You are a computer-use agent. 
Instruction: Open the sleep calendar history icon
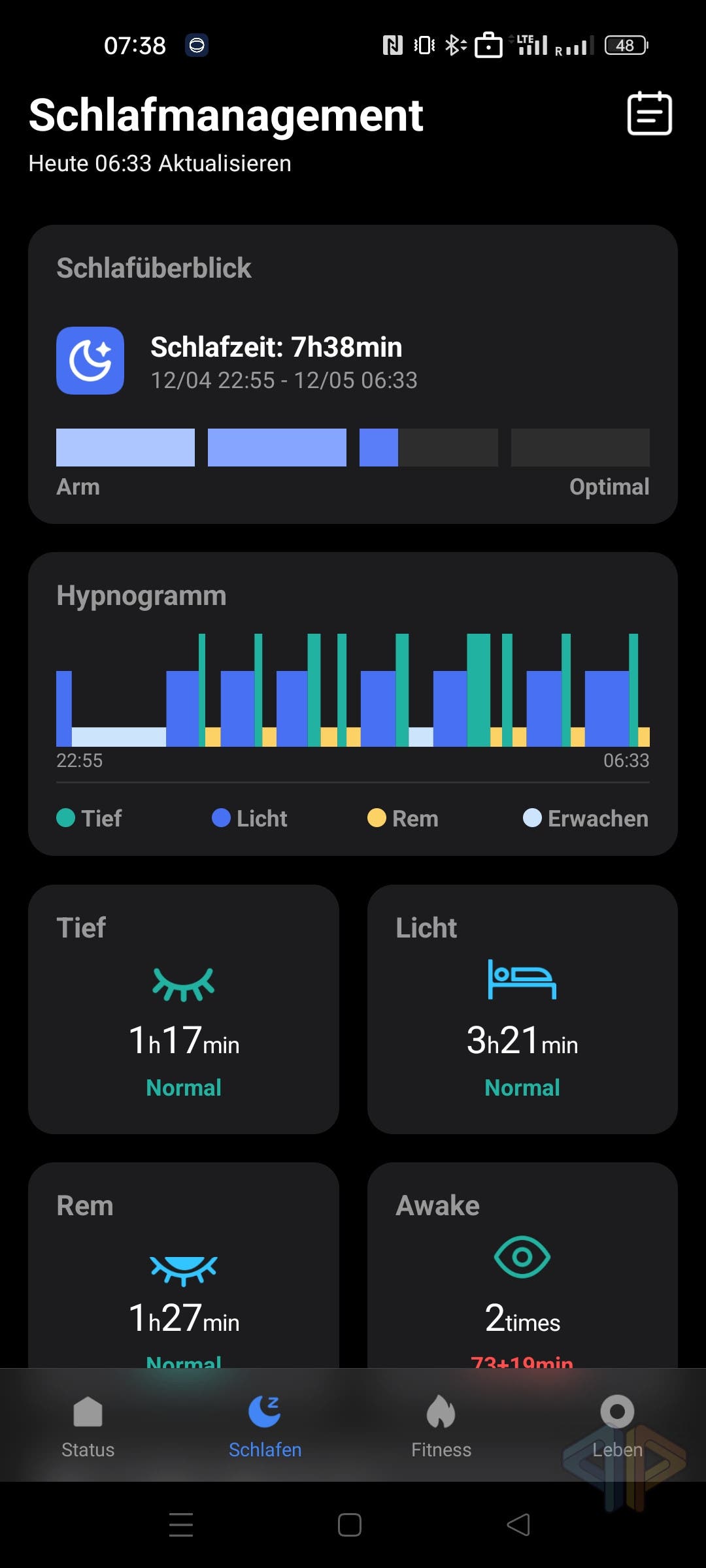point(649,114)
